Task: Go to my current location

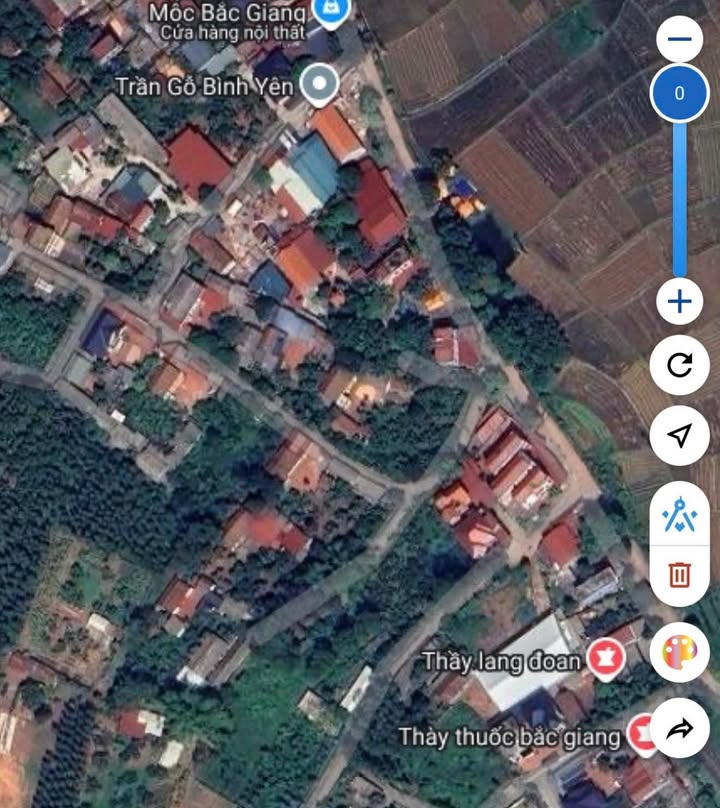Action: pos(680,436)
